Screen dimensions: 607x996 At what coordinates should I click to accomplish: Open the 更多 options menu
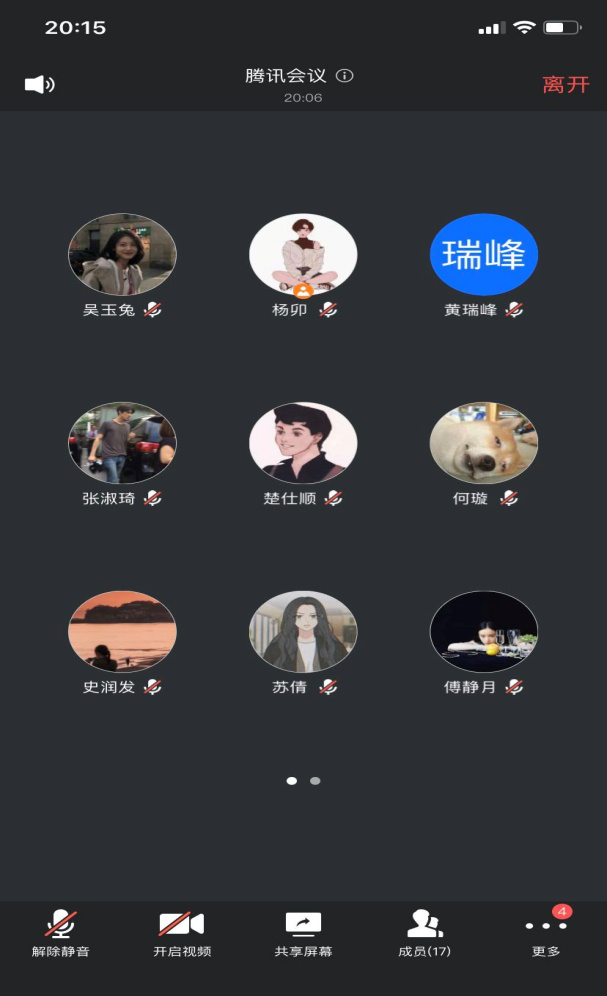(x=546, y=932)
